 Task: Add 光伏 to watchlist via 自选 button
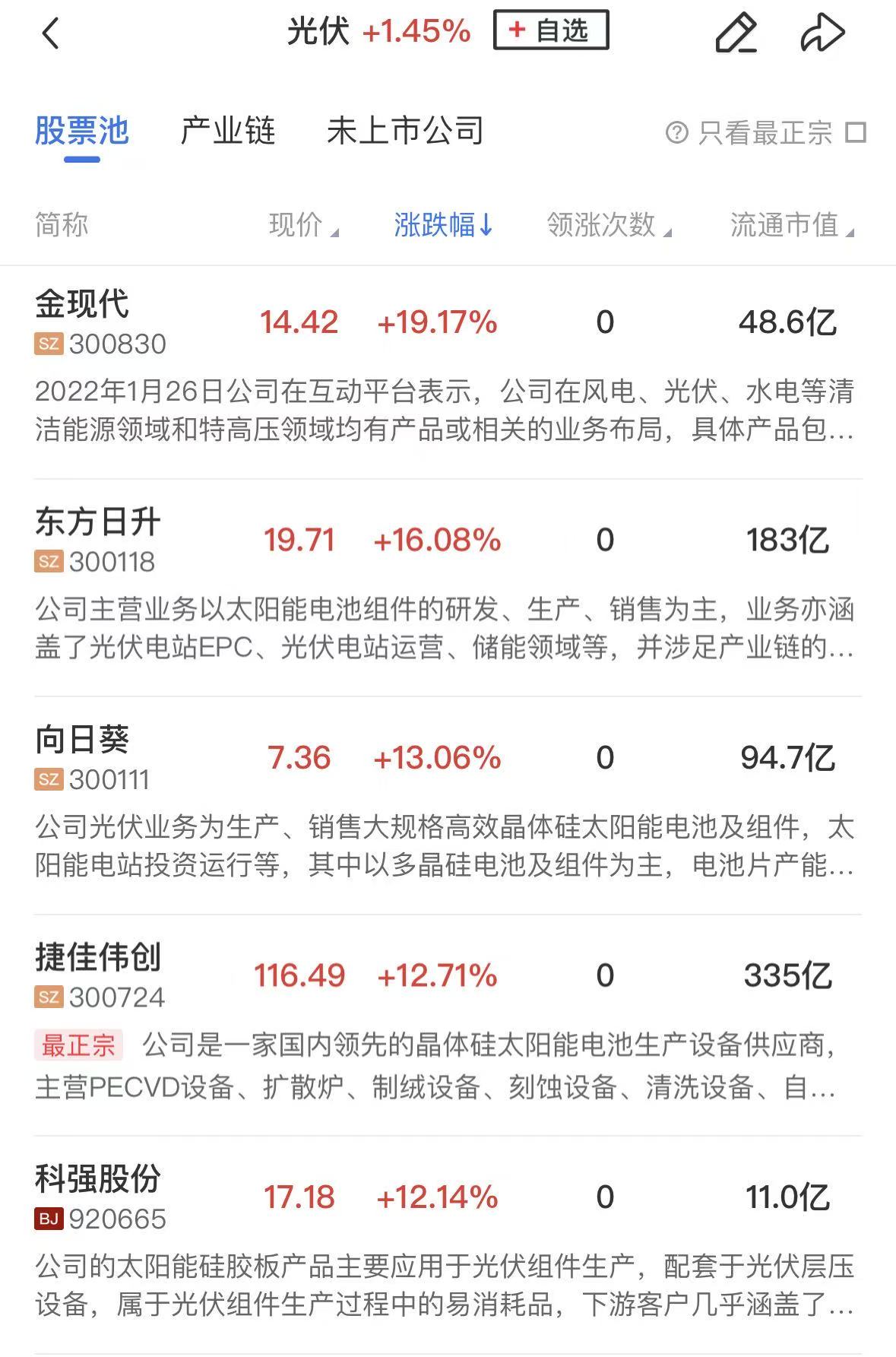pyautogui.click(x=552, y=30)
